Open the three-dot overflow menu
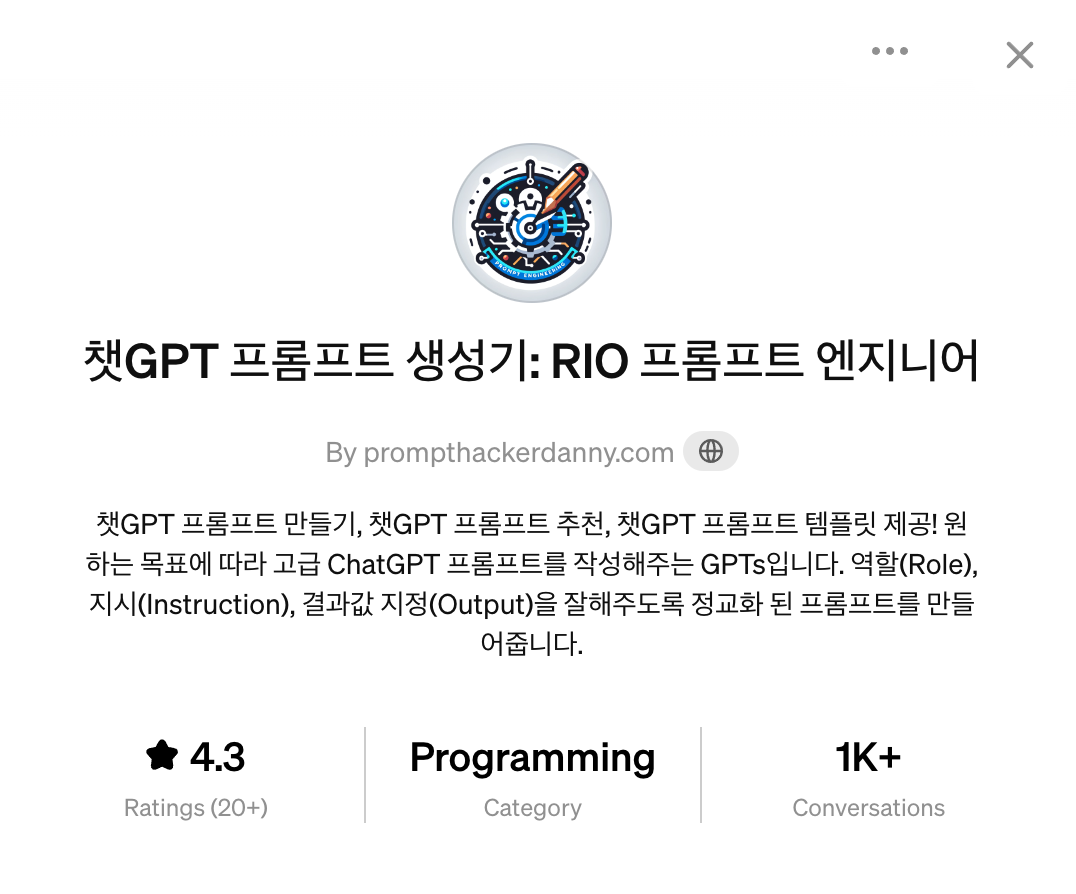This screenshot has height=894, width=1076. pyautogui.click(x=889, y=52)
